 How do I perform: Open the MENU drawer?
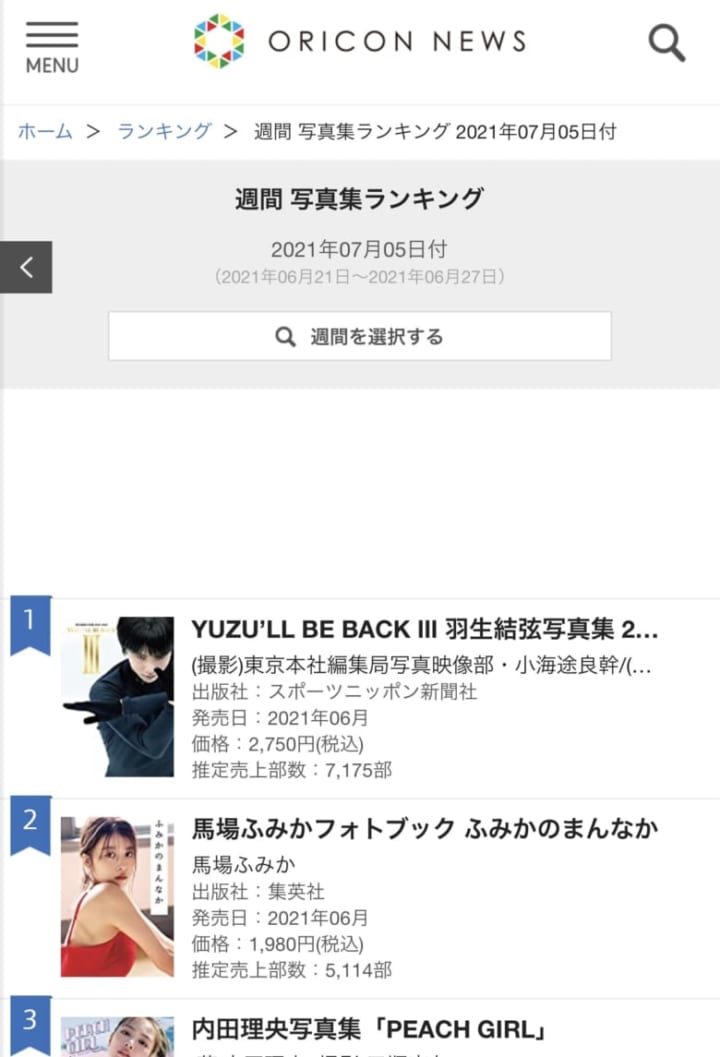(51, 48)
